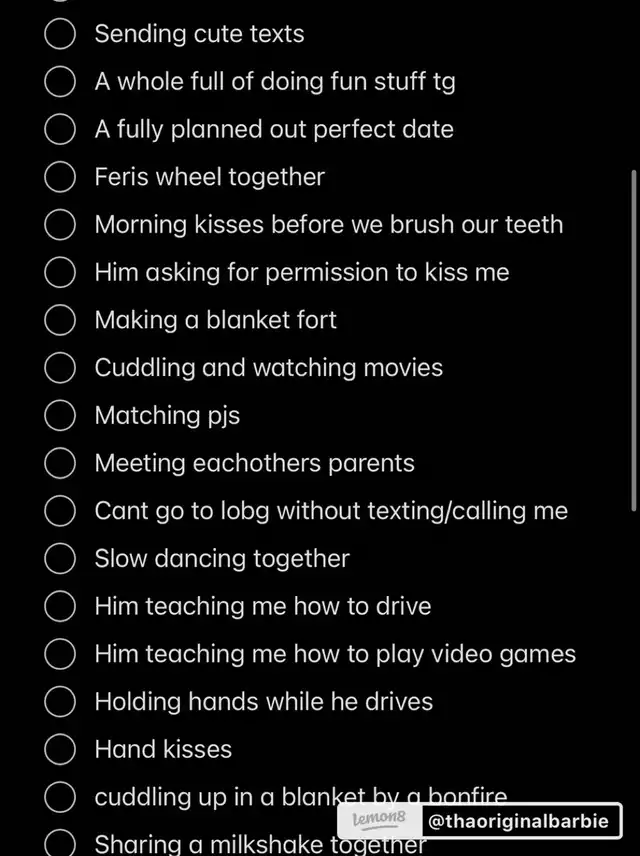Tick Meeting eachothers parents

tap(60, 463)
